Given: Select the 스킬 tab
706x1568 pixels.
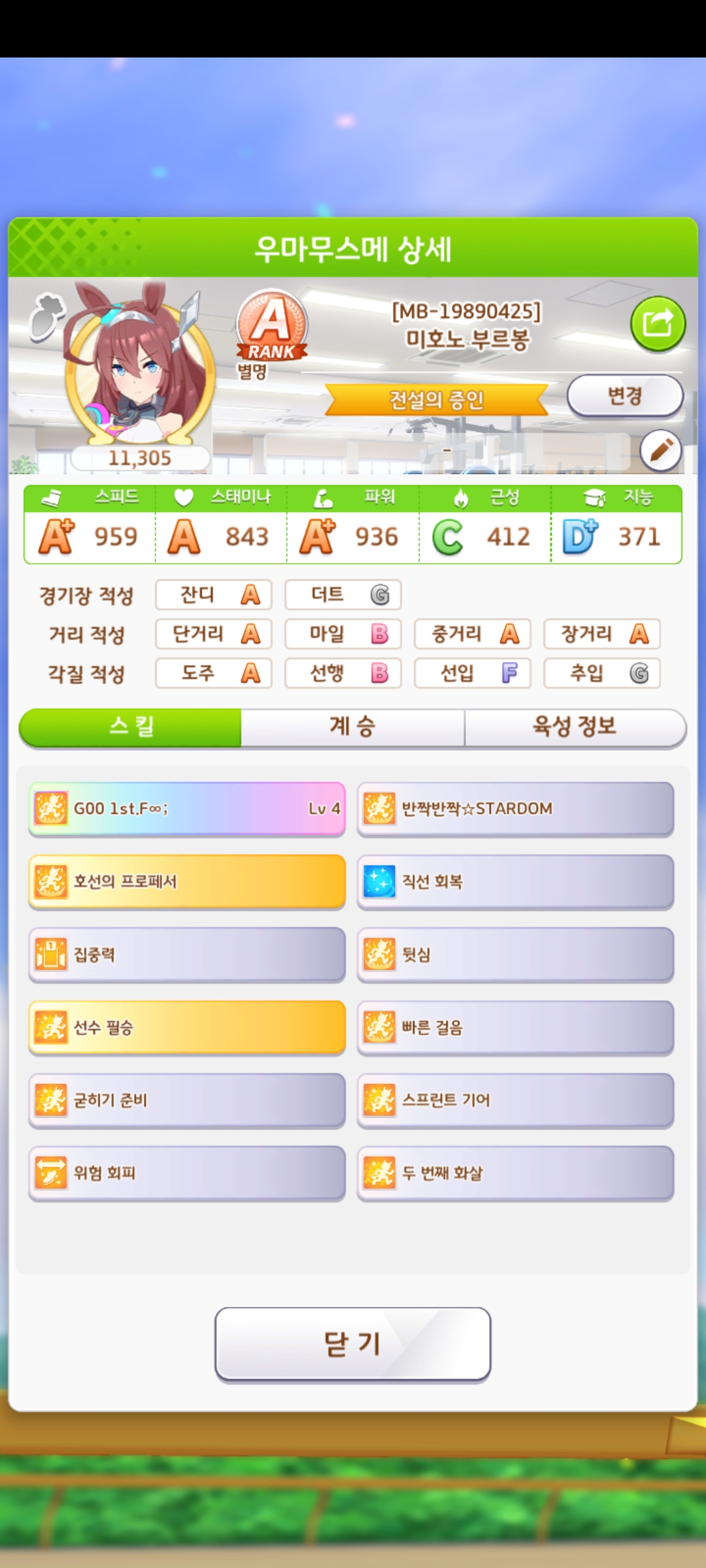Looking at the screenshot, I should 131,727.
